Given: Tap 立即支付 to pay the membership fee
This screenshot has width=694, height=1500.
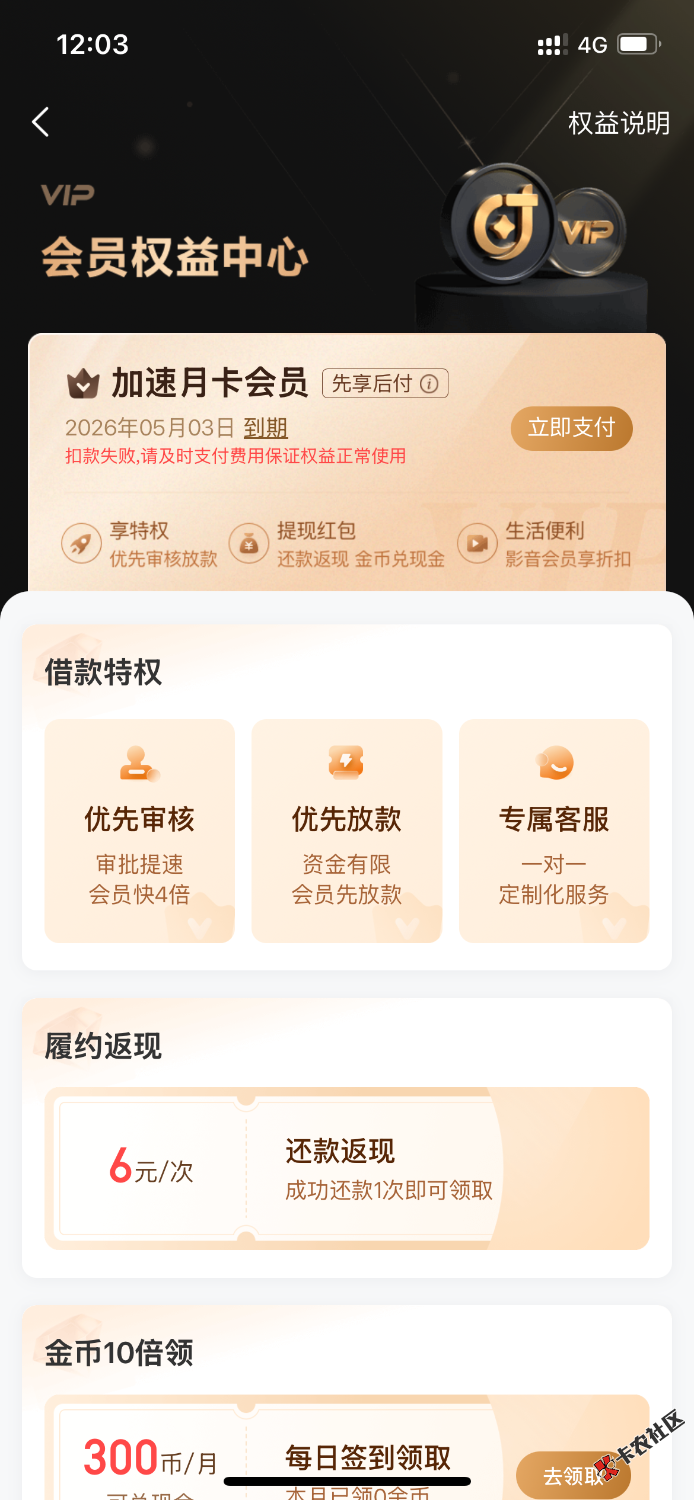Looking at the screenshot, I should click(x=571, y=428).
